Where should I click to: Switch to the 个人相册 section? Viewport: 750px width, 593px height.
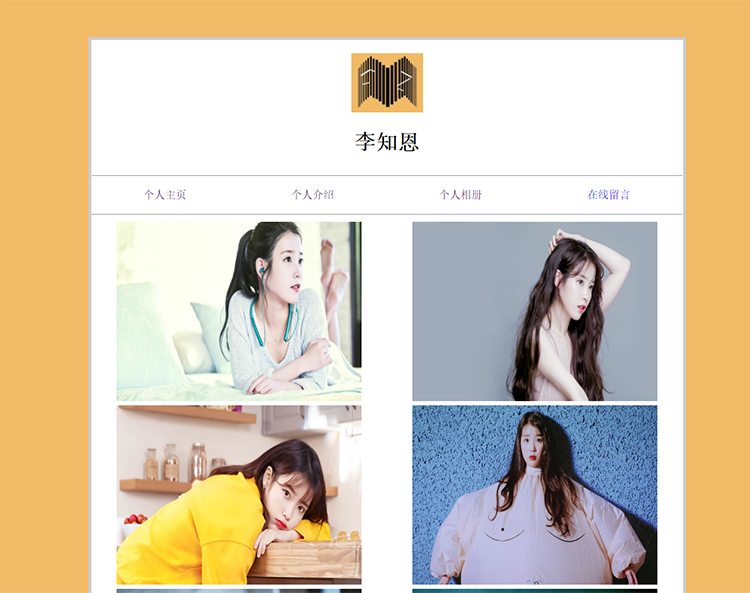pyautogui.click(x=461, y=195)
